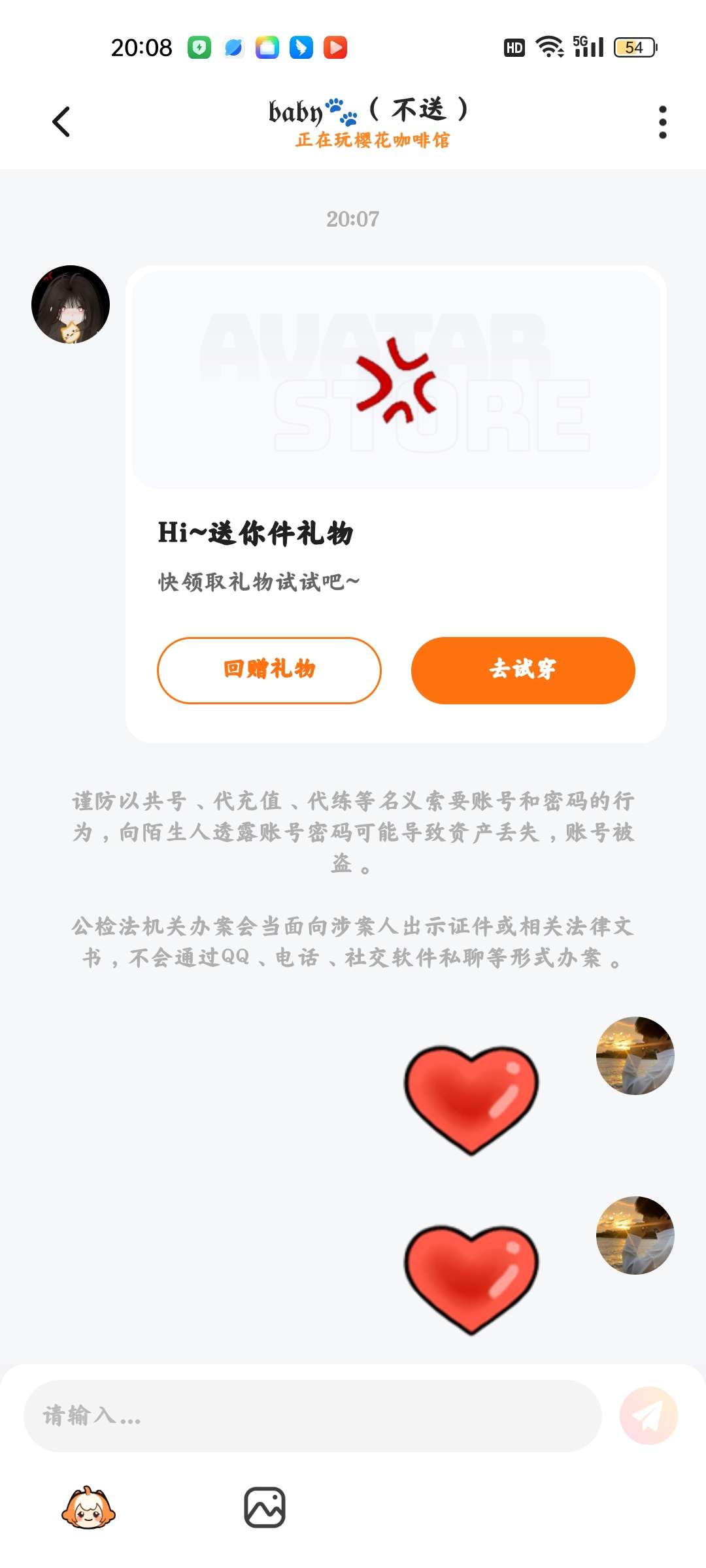Open the three-dot overflow menu
The height and width of the screenshot is (1568, 706).
point(662,122)
